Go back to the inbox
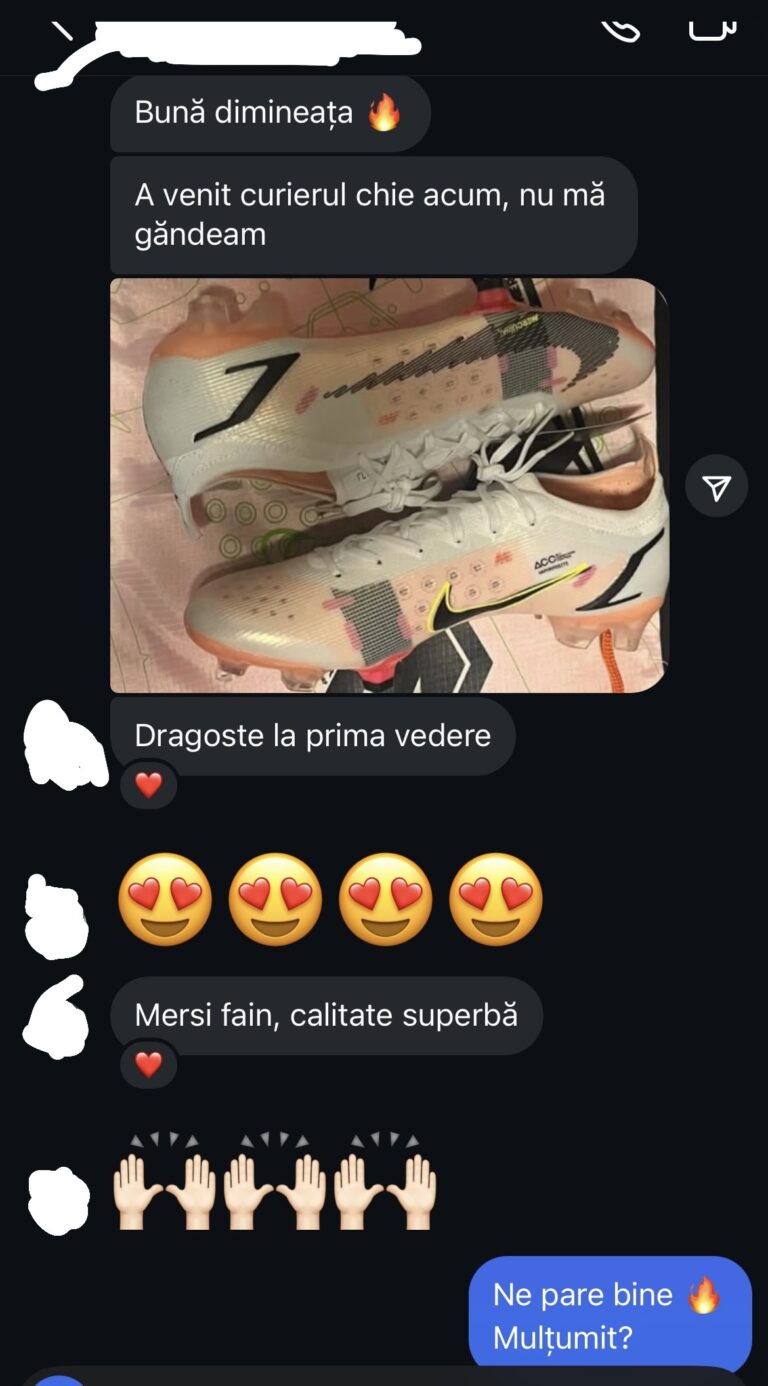768x1386 pixels. tap(62, 30)
